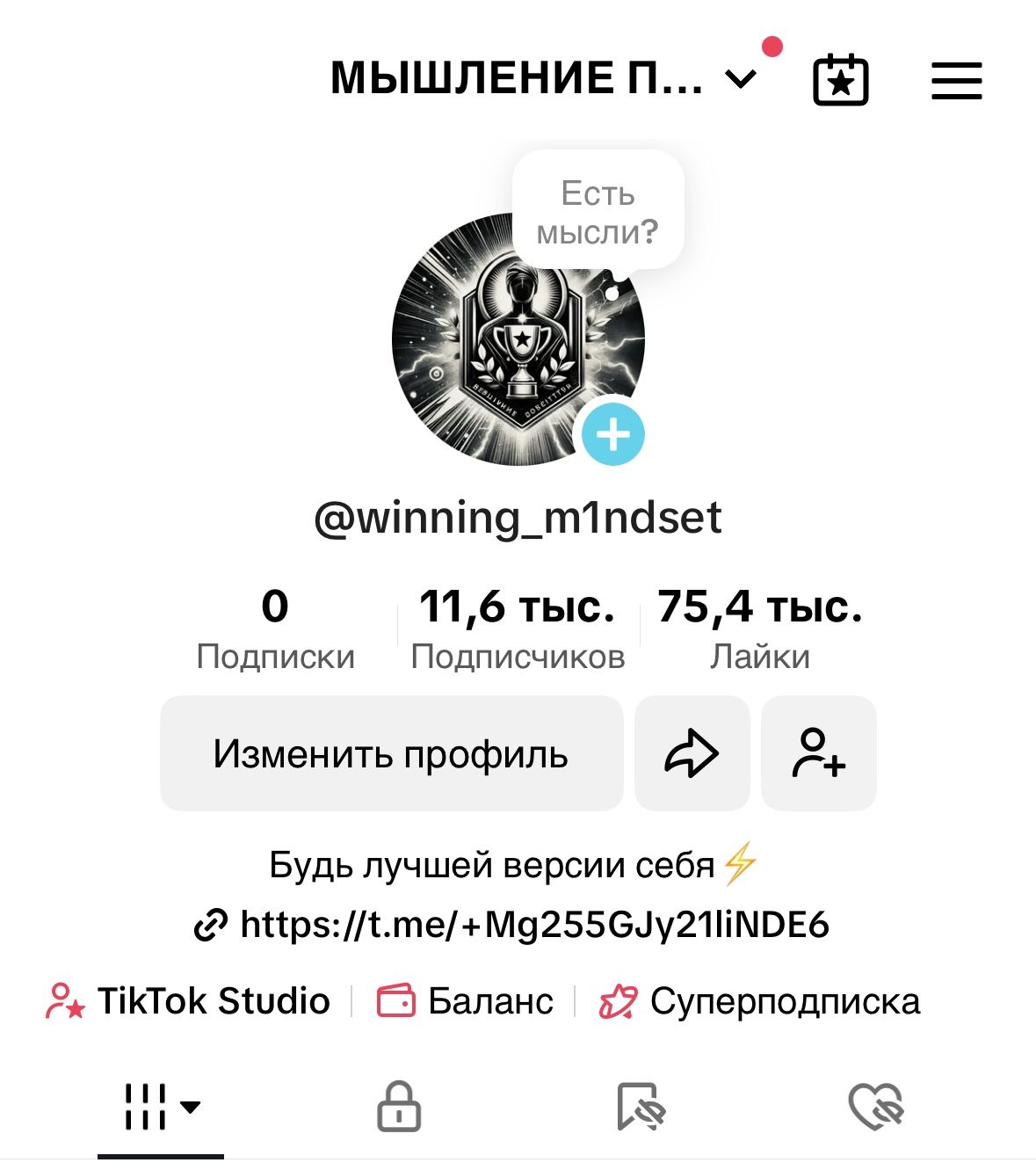The height and width of the screenshot is (1170, 1036).
Task: Expand the account switcher dropdown
Action: coord(741,80)
